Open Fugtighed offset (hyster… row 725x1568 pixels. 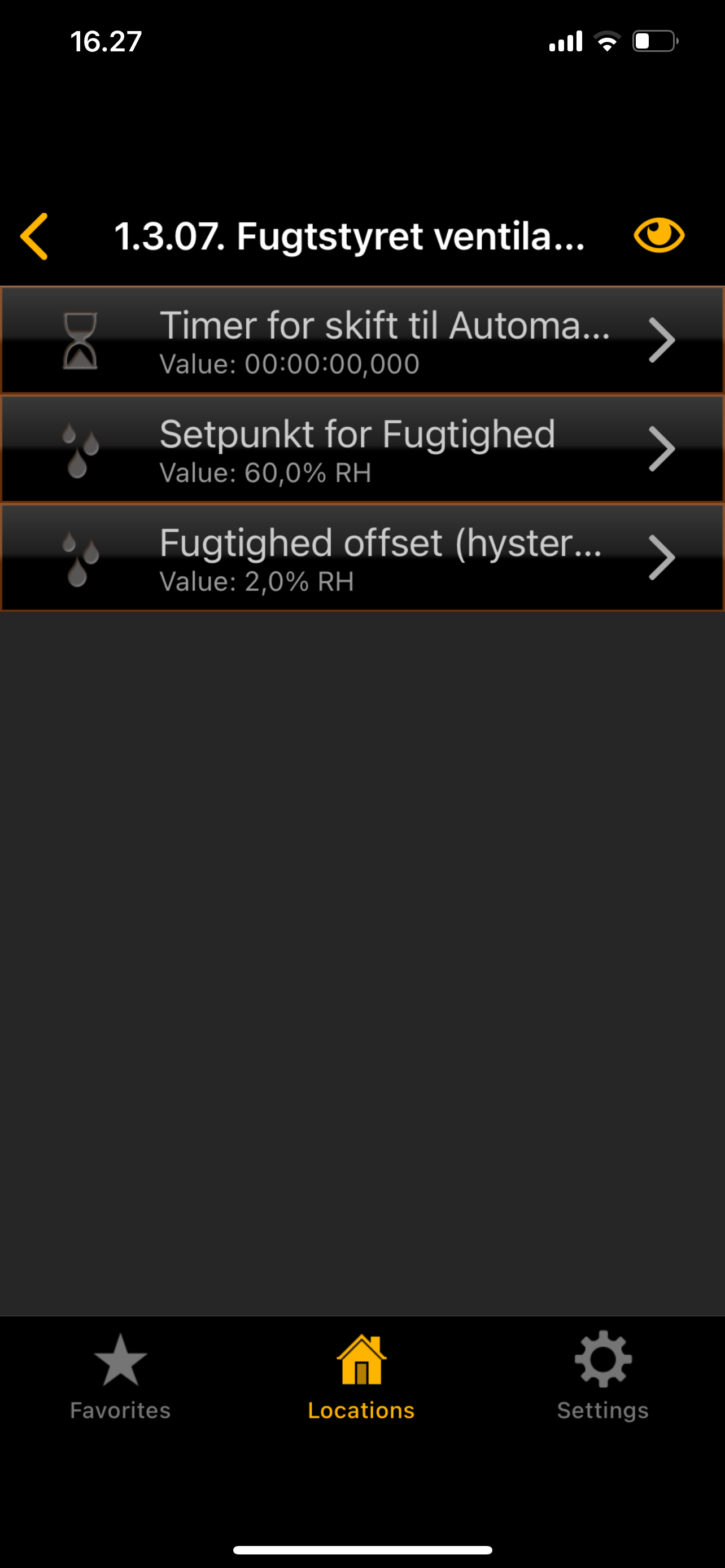(362, 558)
